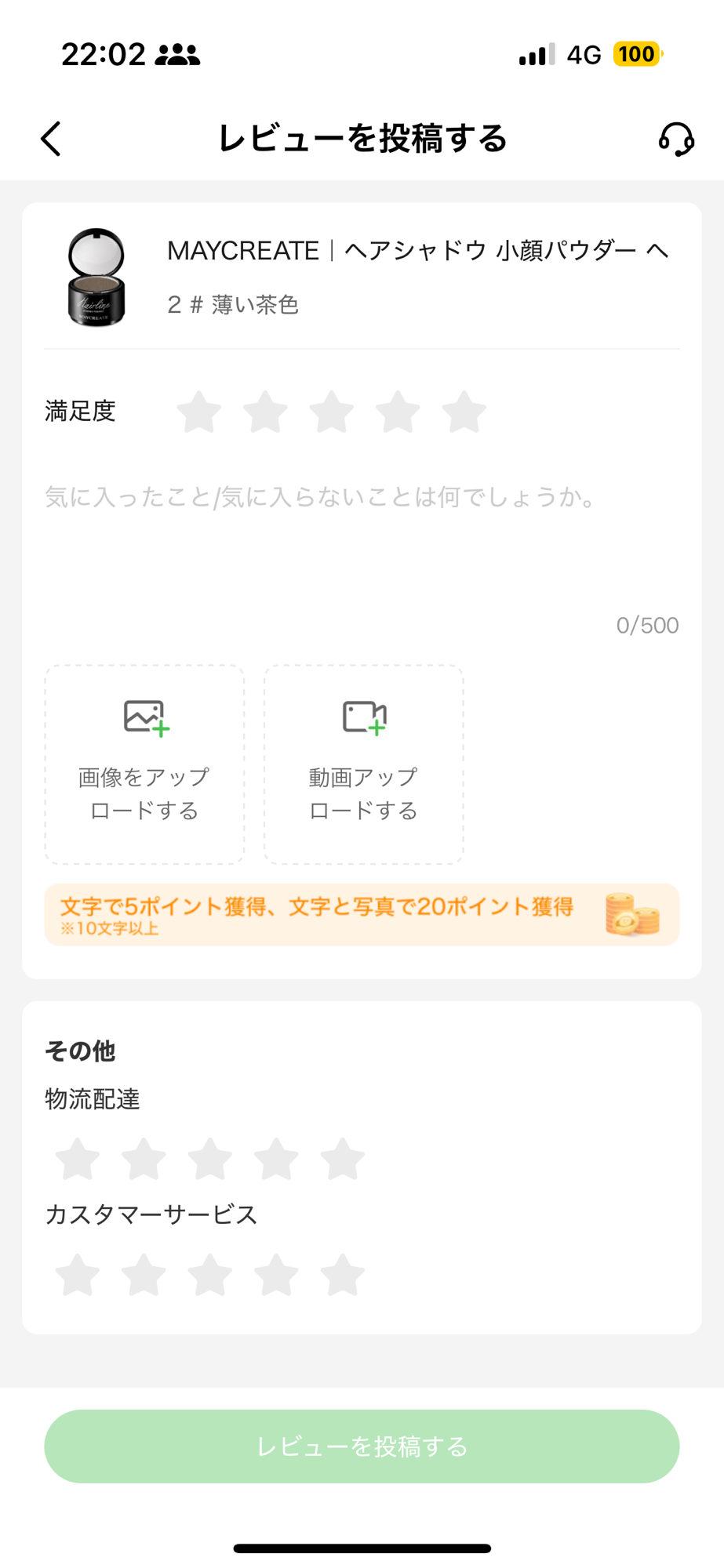Tap 画像をアップロードする to add a photo
Image resolution: width=724 pixels, height=1568 pixels.
pos(144,764)
